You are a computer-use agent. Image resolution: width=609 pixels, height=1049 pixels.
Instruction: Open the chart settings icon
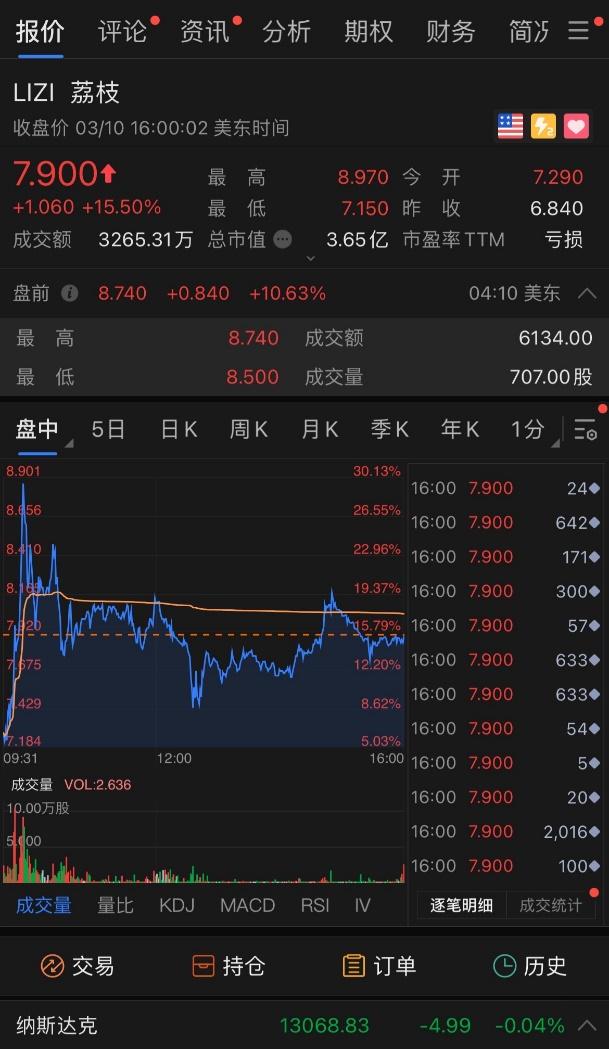tap(585, 430)
